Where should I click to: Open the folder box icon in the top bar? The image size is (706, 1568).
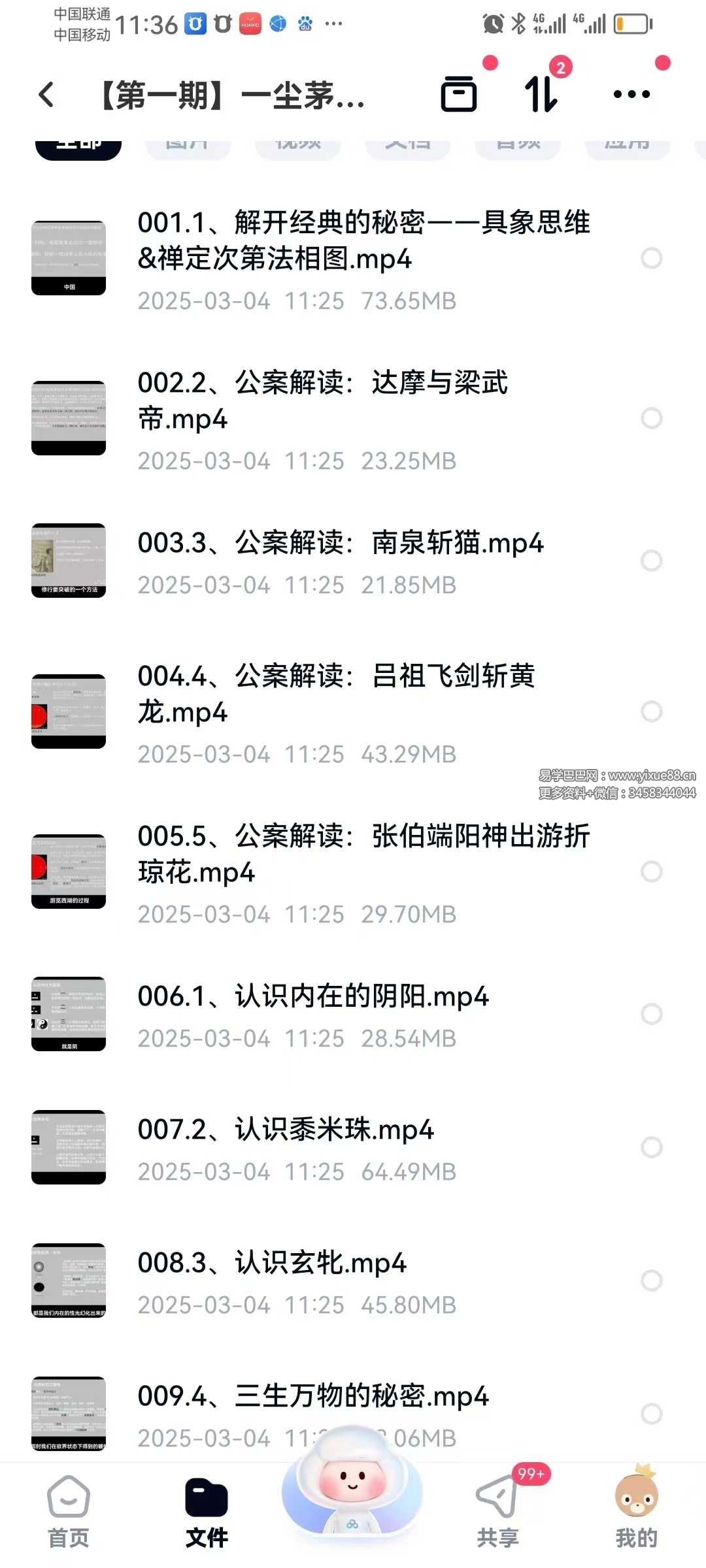point(458,95)
